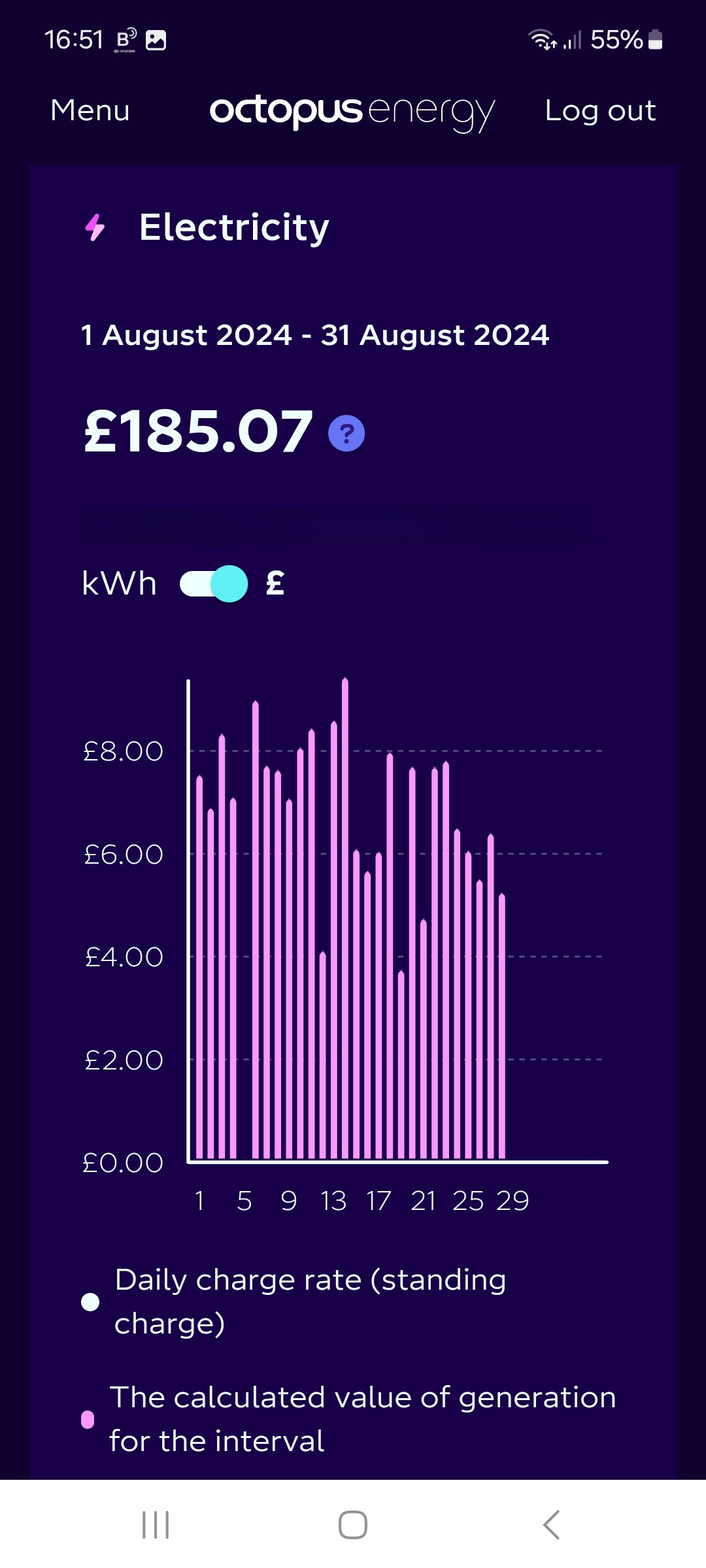This screenshot has height=1568, width=706.
Task: Tap Log out
Action: pyautogui.click(x=600, y=110)
